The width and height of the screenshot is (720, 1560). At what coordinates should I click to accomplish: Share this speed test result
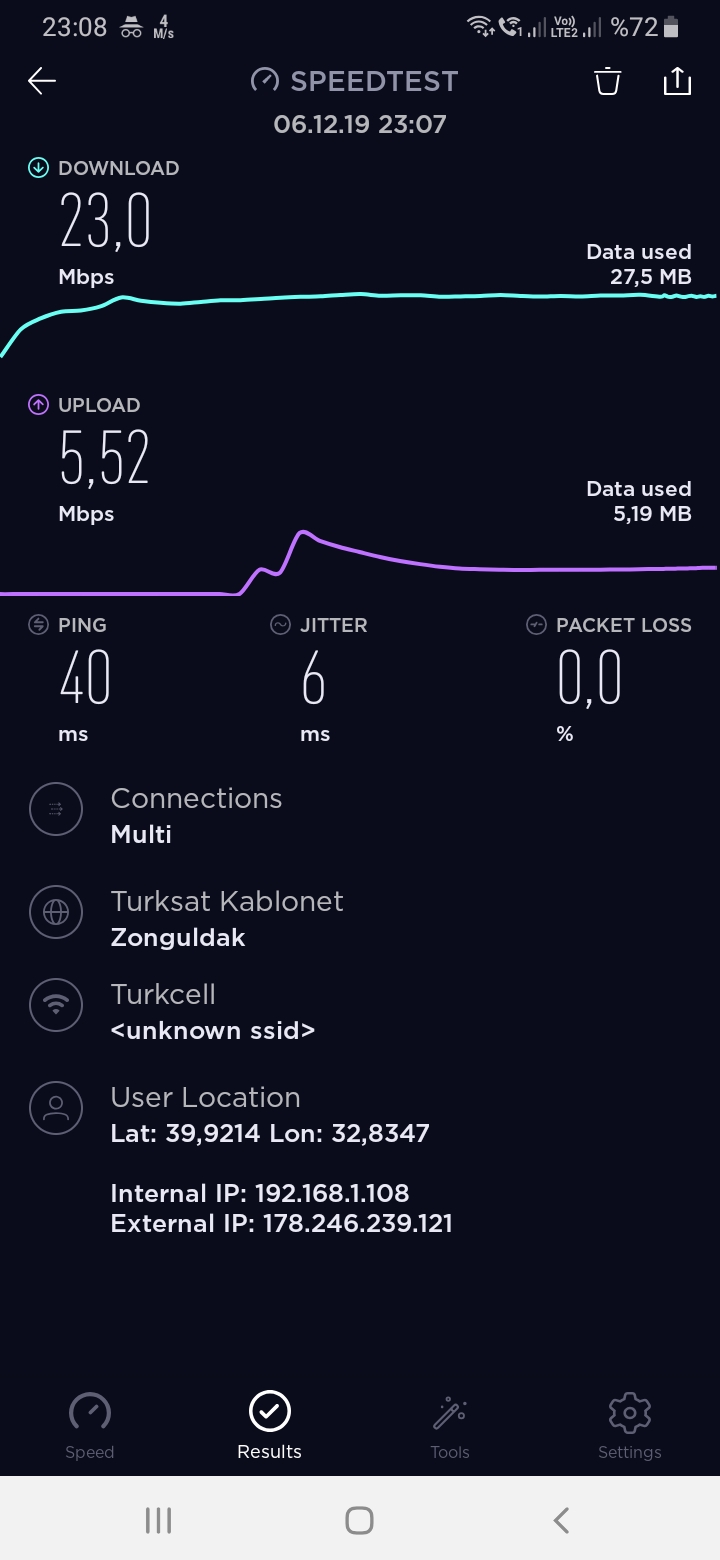tap(677, 80)
